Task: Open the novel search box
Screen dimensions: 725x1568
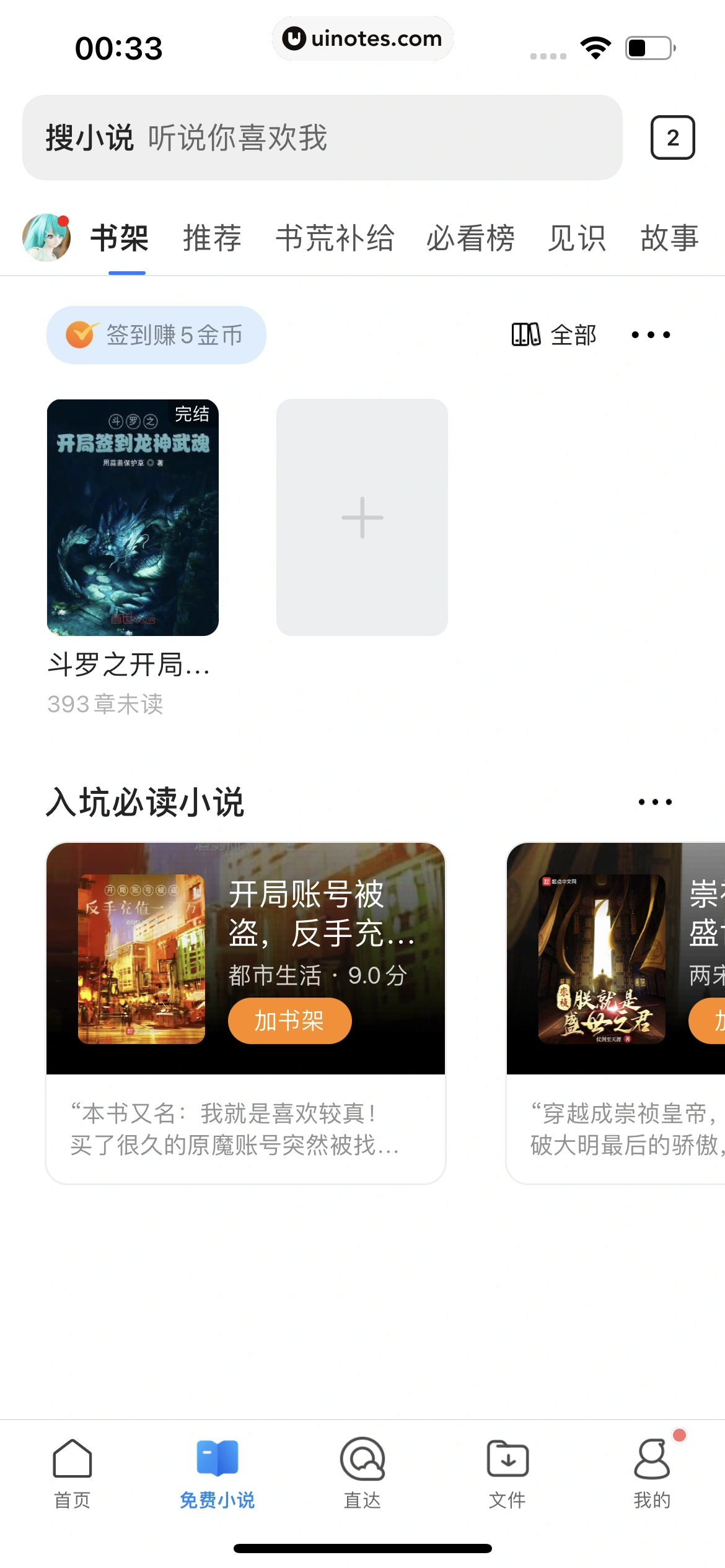Action: coord(322,137)
